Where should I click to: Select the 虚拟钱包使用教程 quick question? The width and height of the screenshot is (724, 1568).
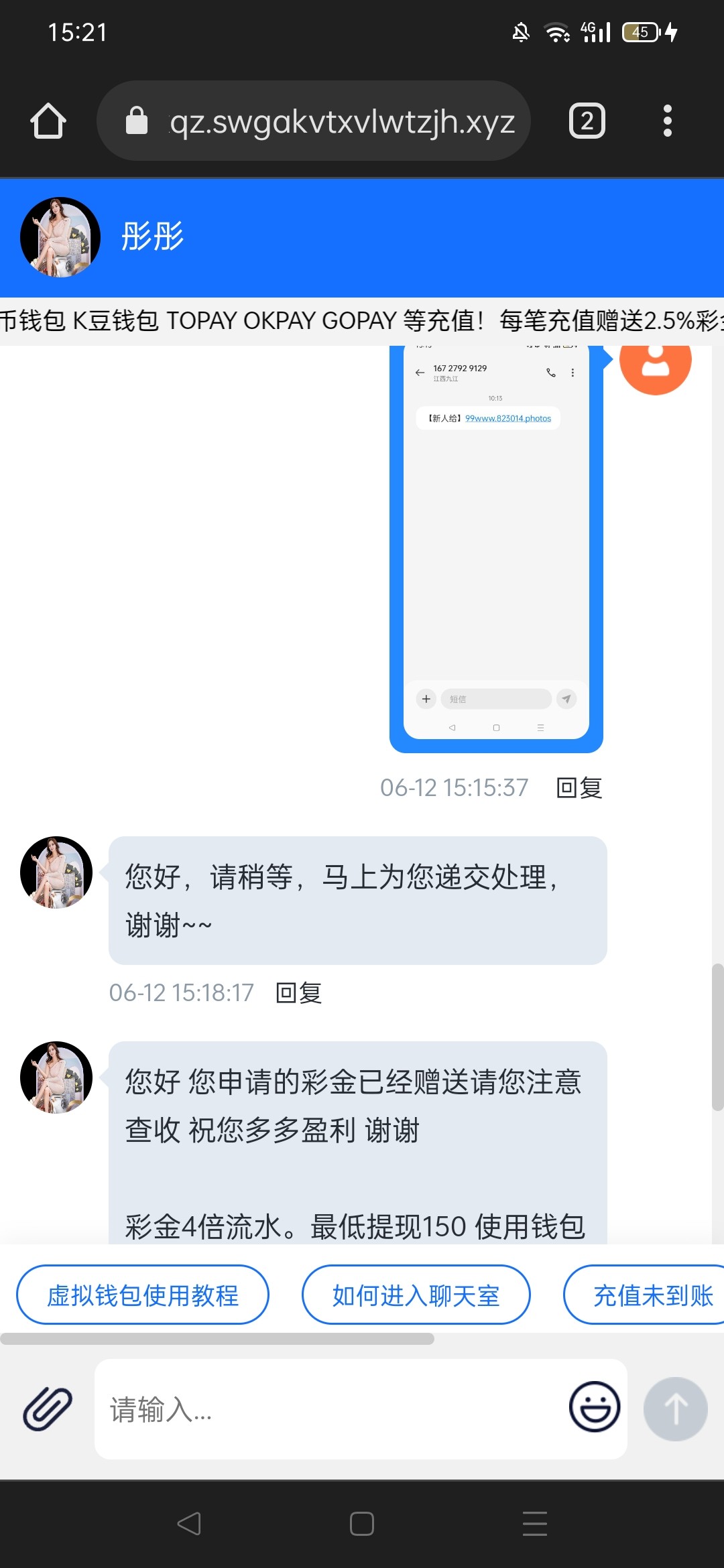(x=143, y=1295)
